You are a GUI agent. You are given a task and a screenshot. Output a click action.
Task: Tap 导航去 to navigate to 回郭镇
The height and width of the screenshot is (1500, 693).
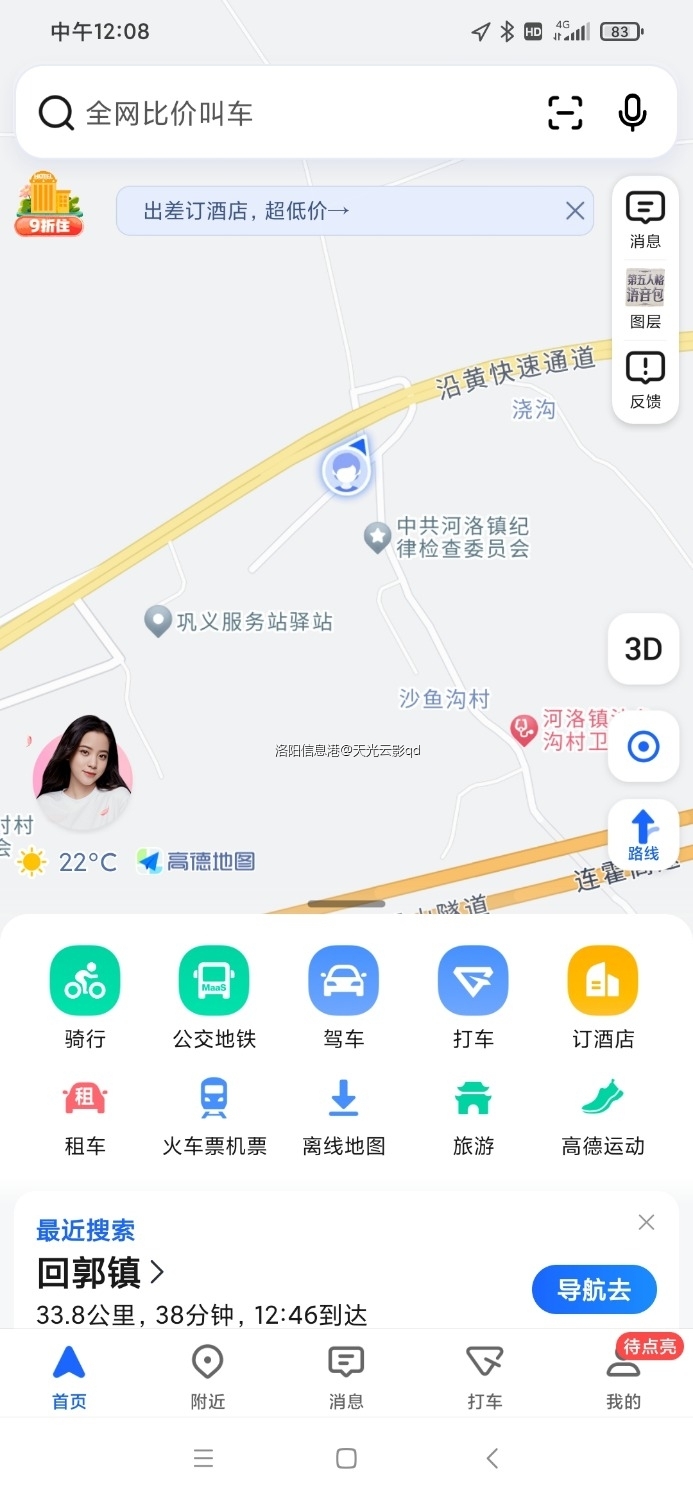(594, 1290)
